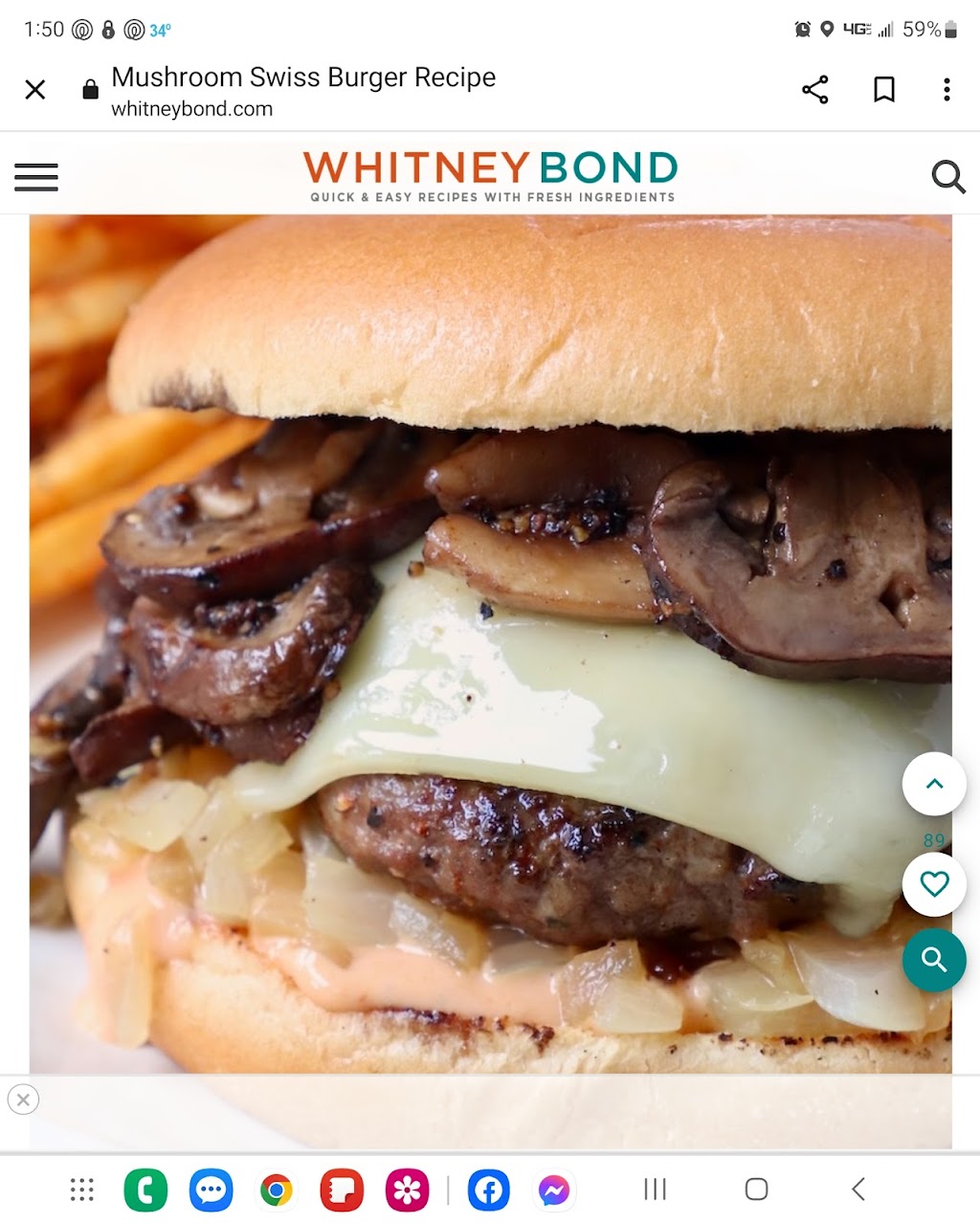Open the Messages app in taskbar
980x1224 pixels.
211,1190
